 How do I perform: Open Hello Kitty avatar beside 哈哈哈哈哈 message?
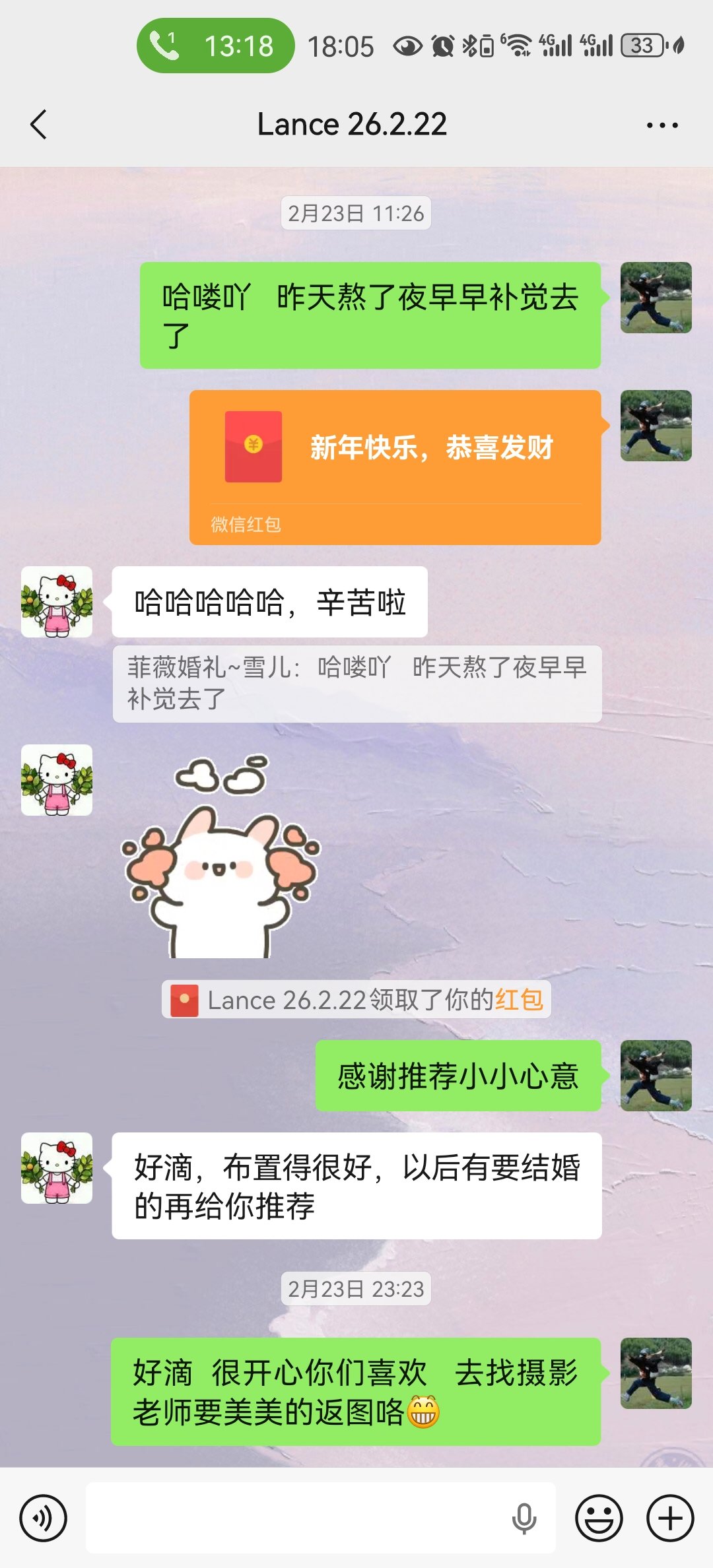(x=57, y=602)
